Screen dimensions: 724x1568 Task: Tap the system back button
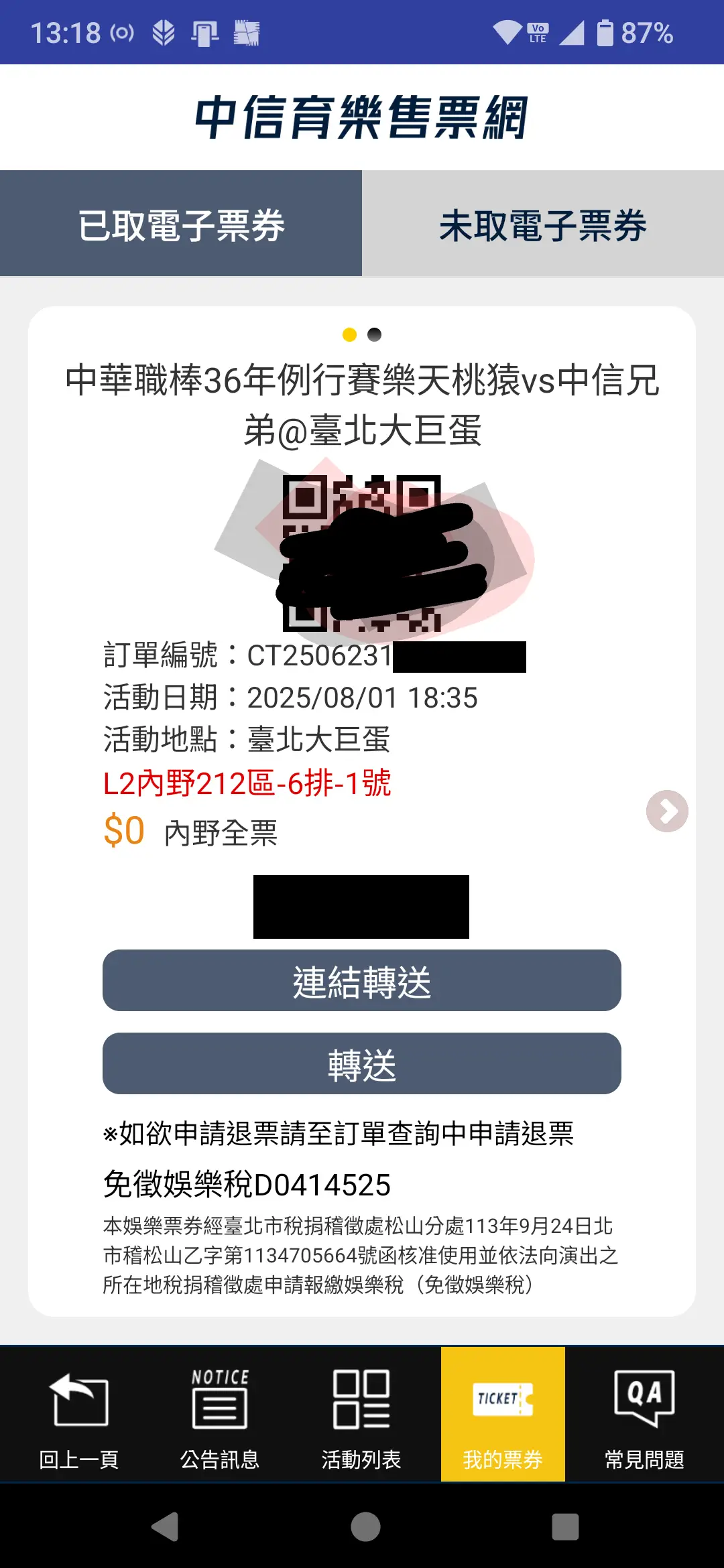pyautogui.click(x=166, y=1527)
